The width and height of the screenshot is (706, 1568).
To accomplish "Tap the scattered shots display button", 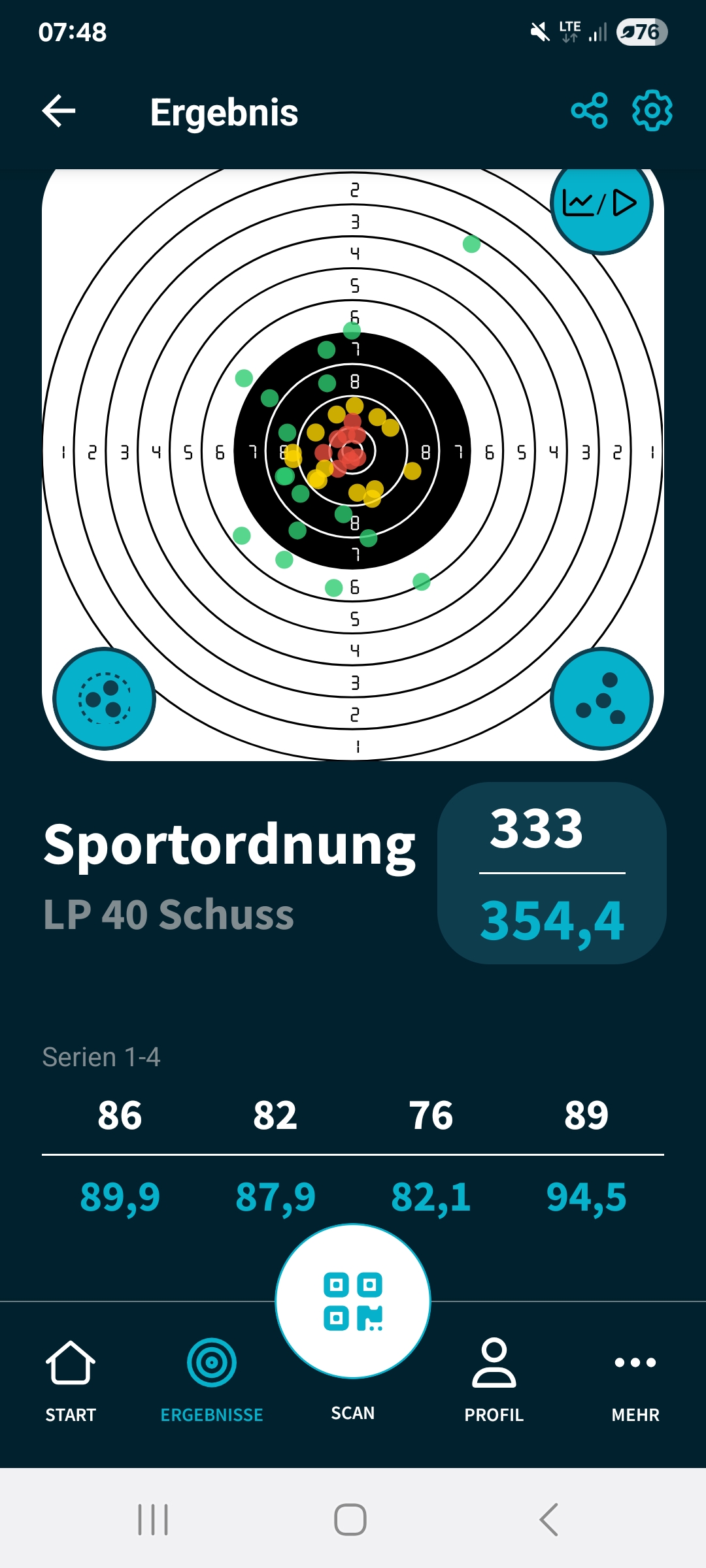I will 601,698.
